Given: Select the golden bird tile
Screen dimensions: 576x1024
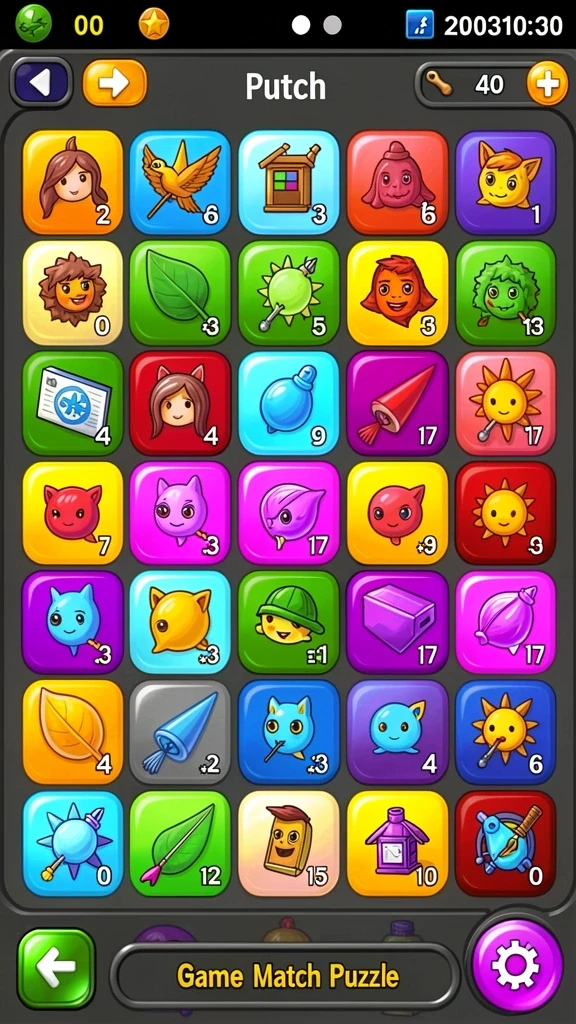Looking at the screenshot, I should 180,182.
